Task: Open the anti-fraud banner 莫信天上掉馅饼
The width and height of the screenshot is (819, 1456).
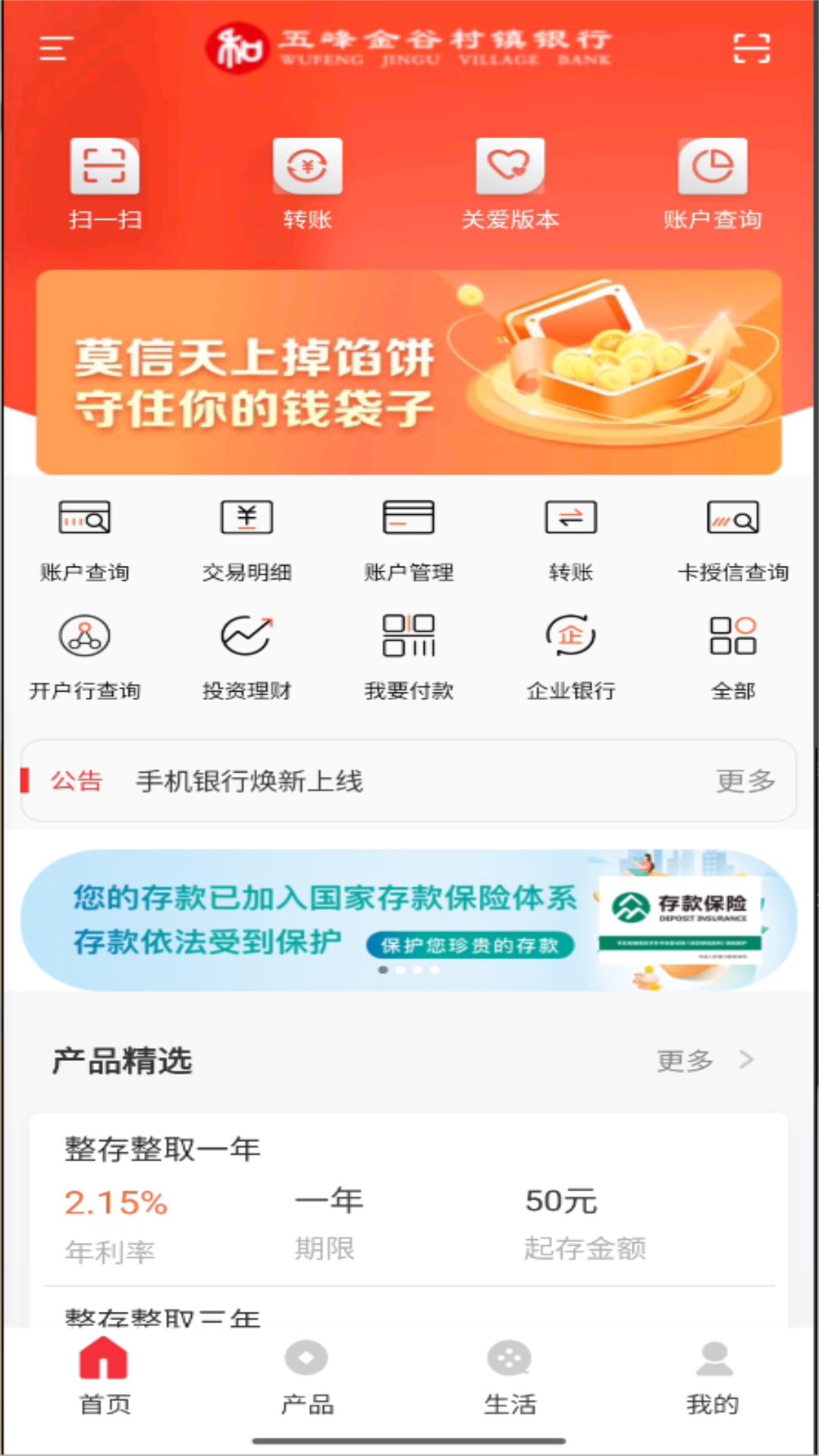Action: point(409,372)
